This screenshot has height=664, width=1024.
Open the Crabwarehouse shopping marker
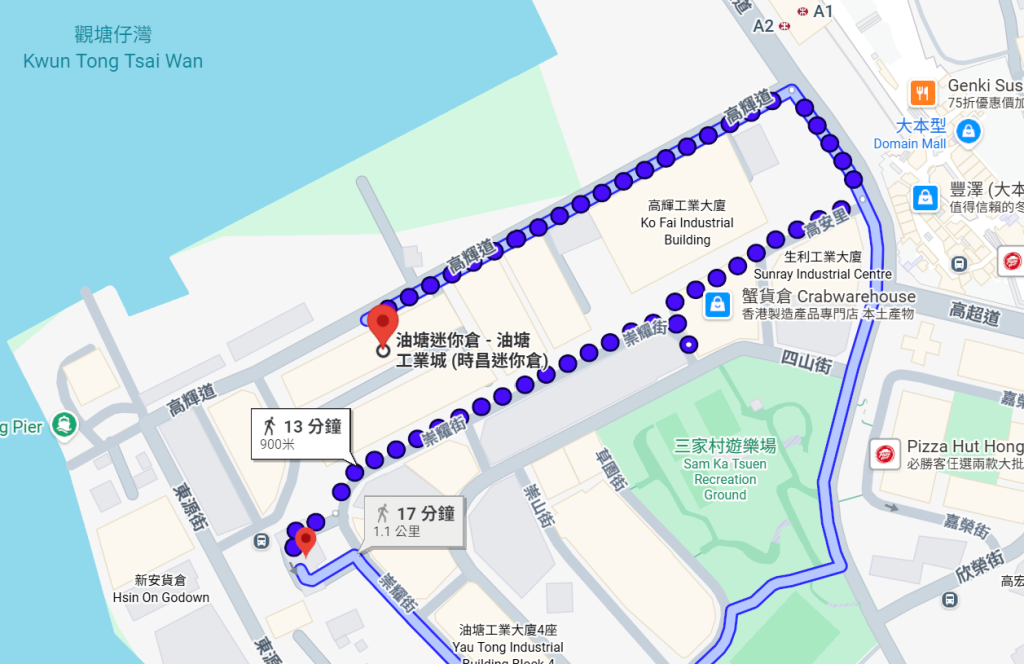coord(717,305)
